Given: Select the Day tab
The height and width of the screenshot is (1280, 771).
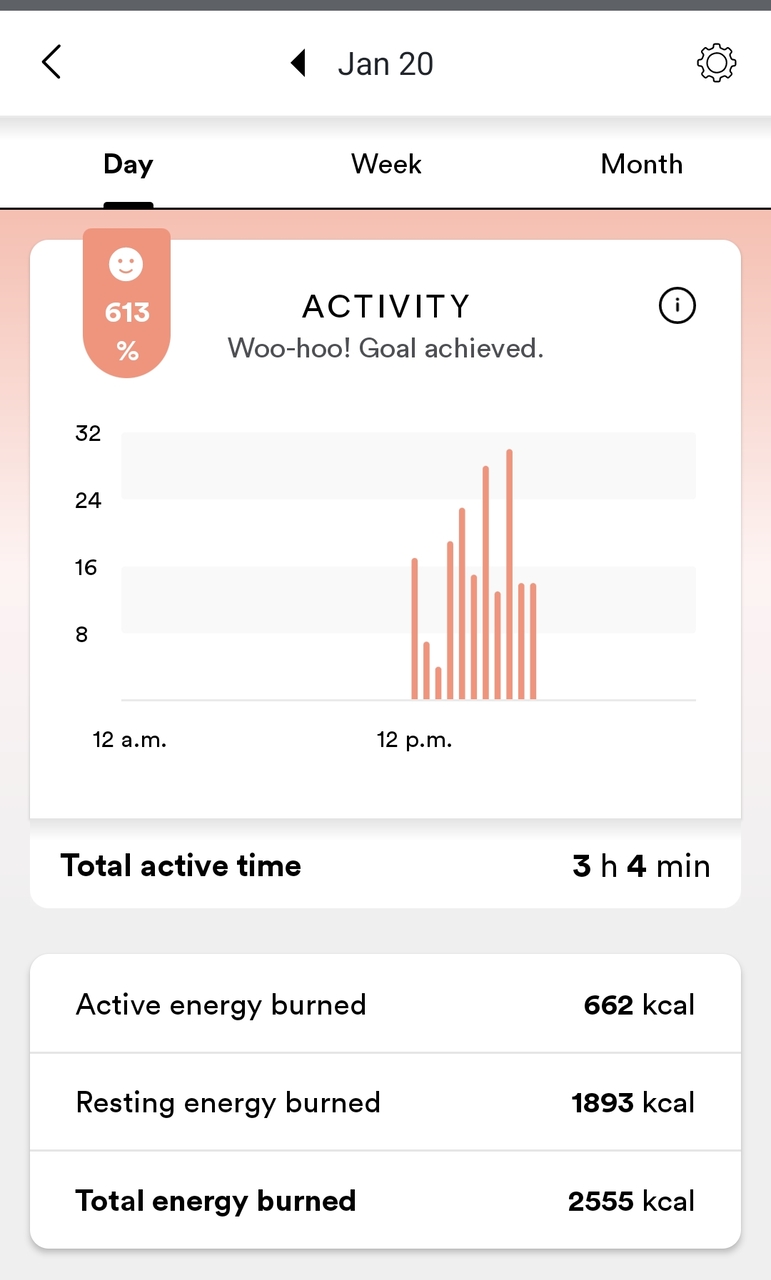Looking at the screenshot, I should pyautogui.click(x=128, y=165).
